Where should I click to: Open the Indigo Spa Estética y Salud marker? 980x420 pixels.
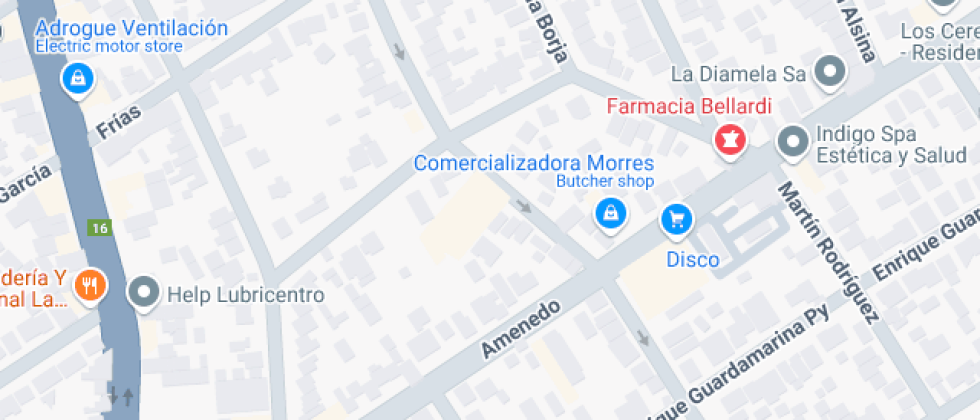point(793,142)
